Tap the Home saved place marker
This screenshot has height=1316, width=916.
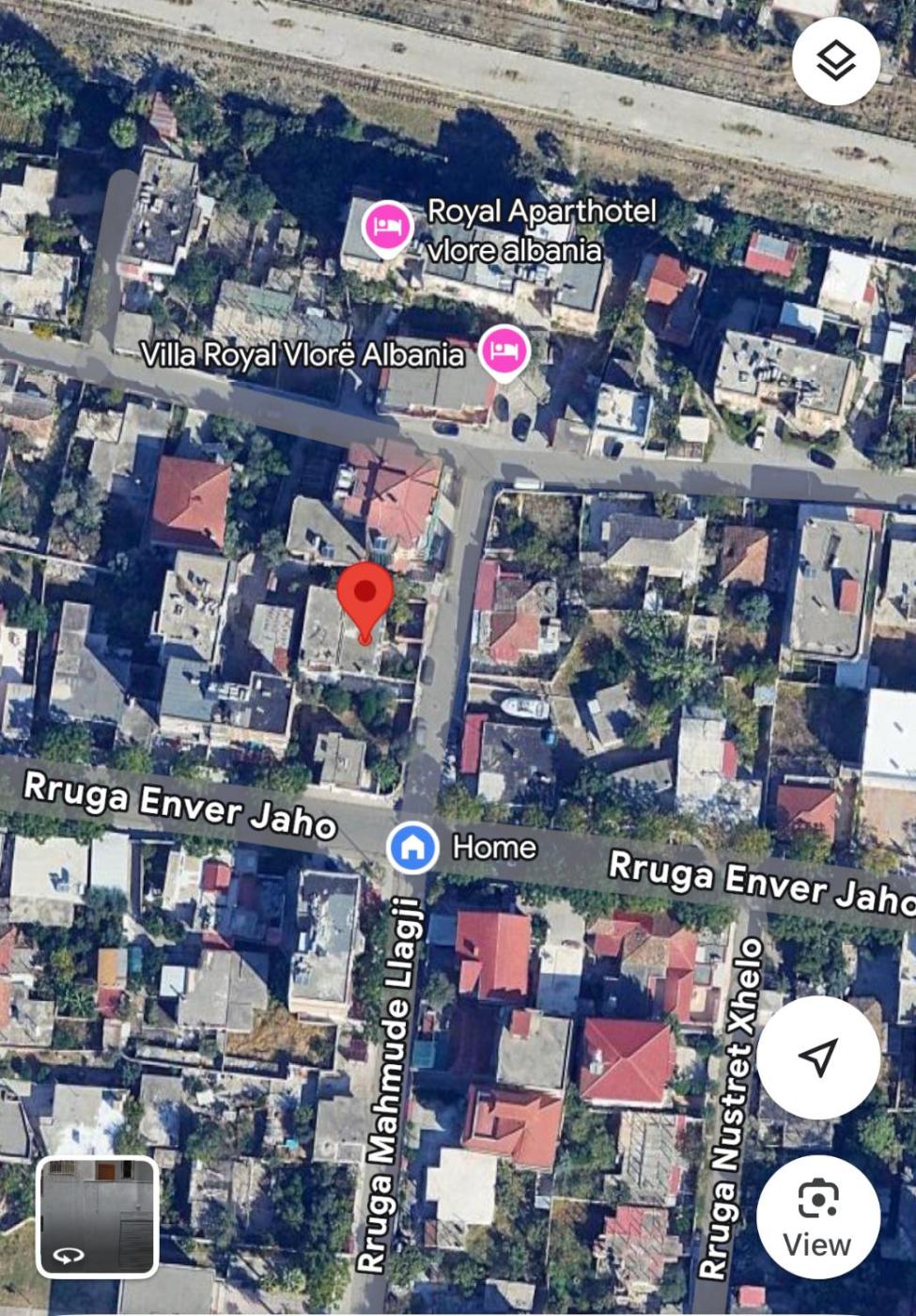click(412, 847)
